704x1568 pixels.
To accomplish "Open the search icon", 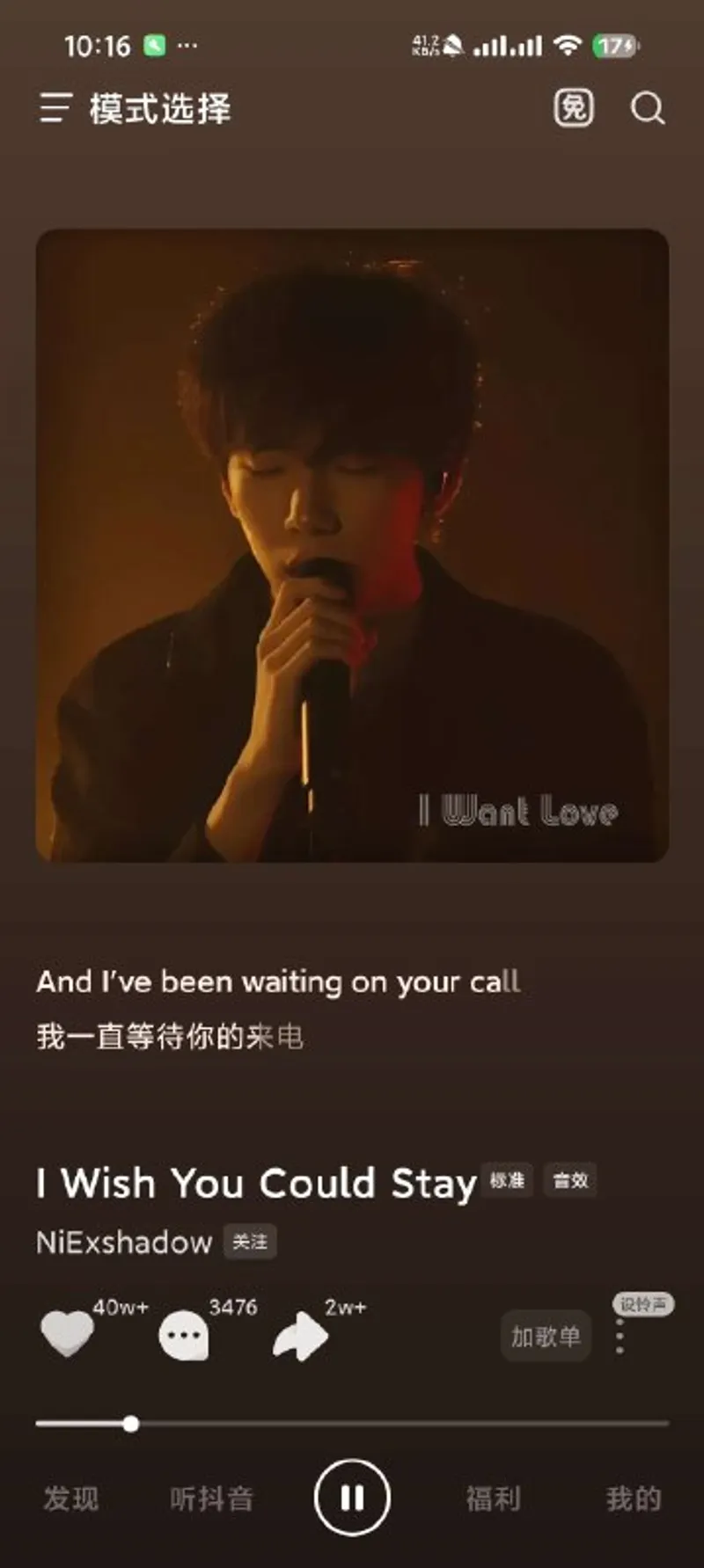I will (649, 108).
